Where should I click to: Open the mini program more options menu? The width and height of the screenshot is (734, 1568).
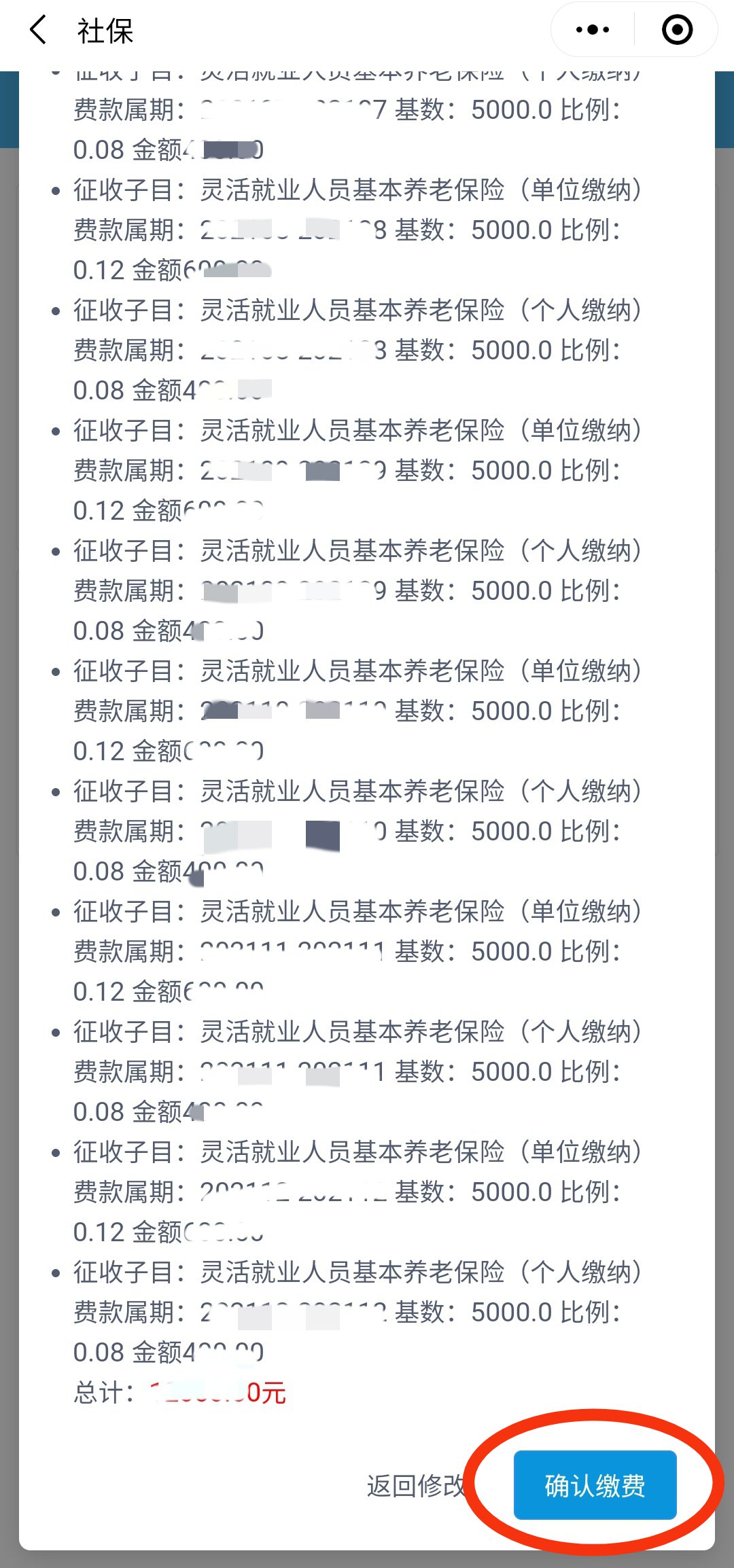(592, 30)
